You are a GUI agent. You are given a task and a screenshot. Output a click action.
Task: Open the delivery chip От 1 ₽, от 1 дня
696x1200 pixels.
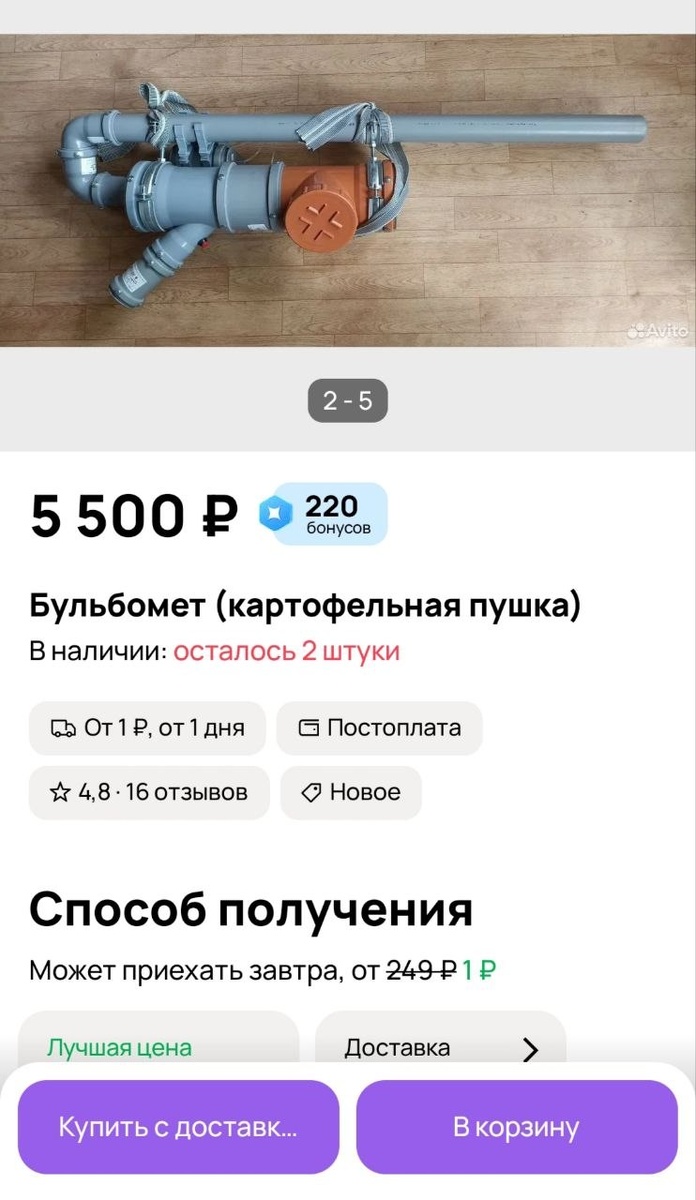pyautogui.click(x=147, y=728)
